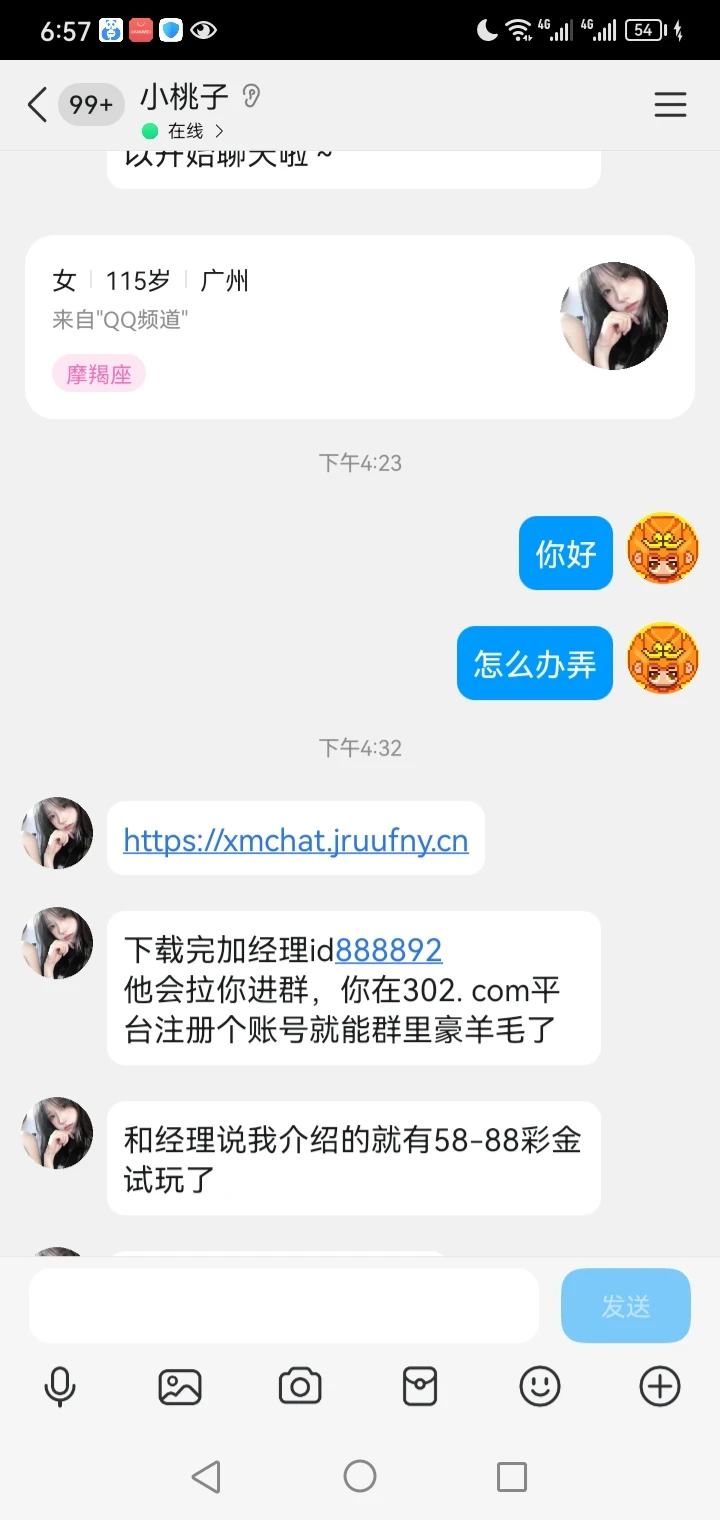Viewport: 720px width, 1520px height.
Task: Tap 小桃子's avatar in the profile card
Action: (613, 315)
